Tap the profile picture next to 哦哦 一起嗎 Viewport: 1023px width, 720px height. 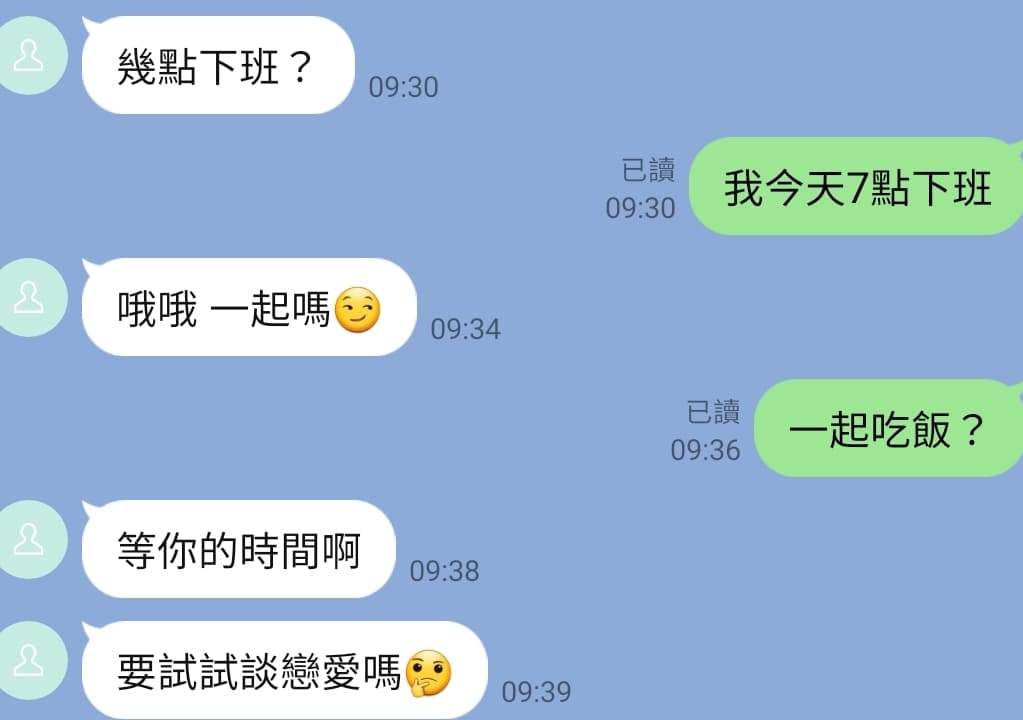30,297
